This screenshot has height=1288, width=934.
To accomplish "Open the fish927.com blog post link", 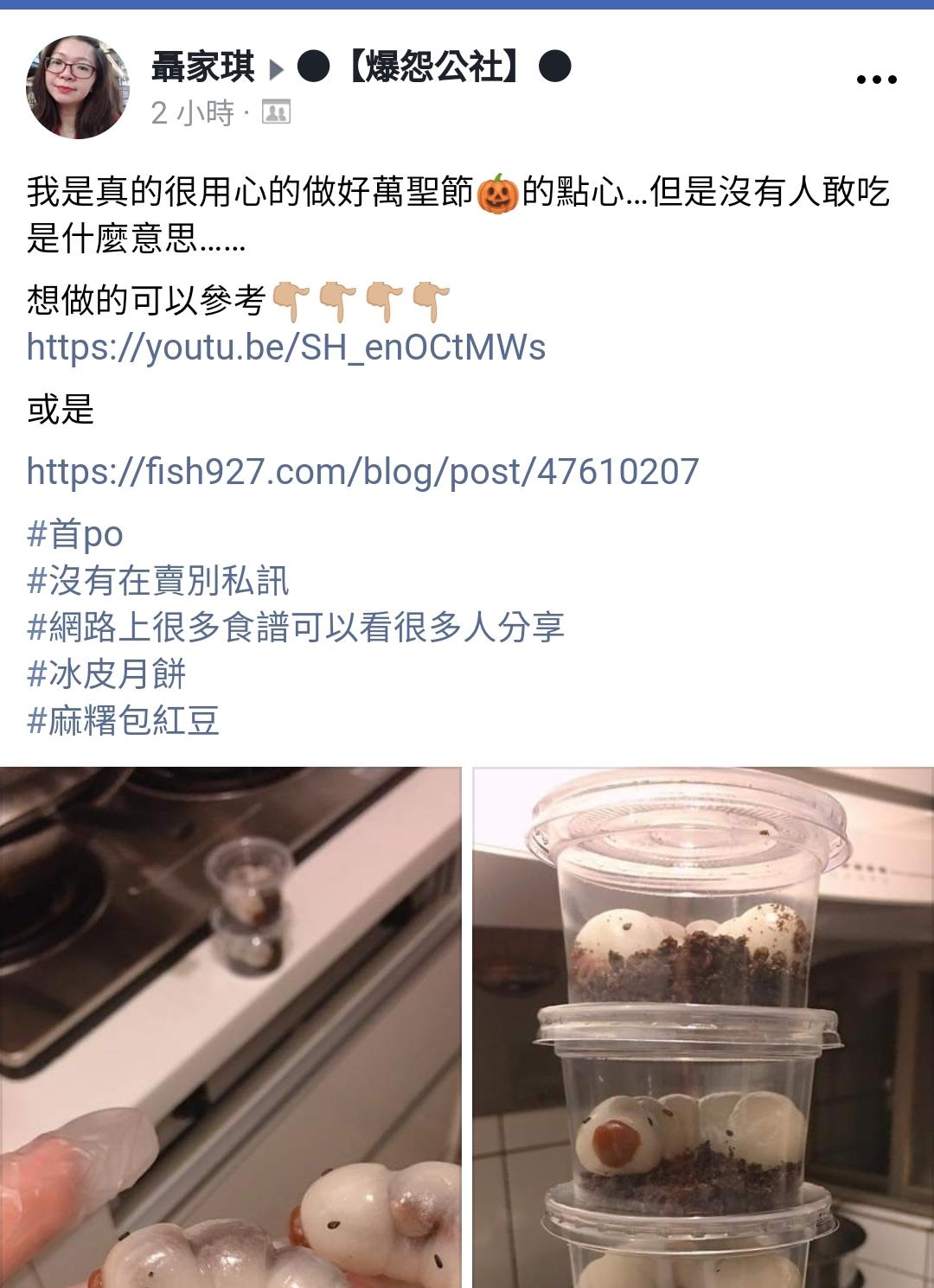I will click(x=362, y=472).
